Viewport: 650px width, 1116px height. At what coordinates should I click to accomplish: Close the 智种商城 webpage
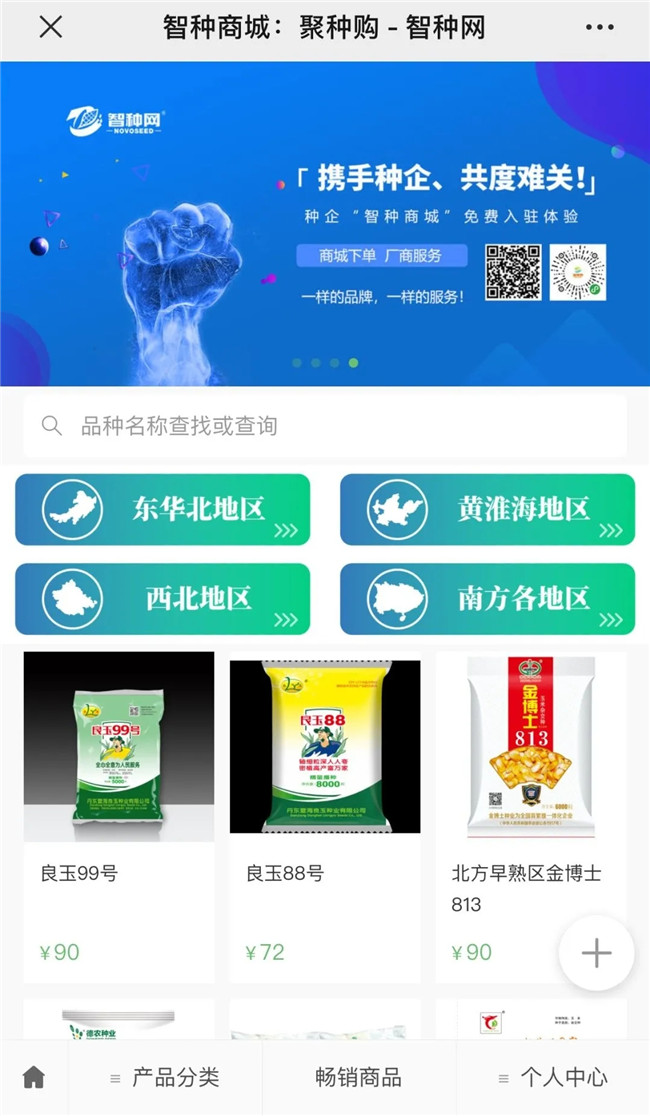coord(50,28)
